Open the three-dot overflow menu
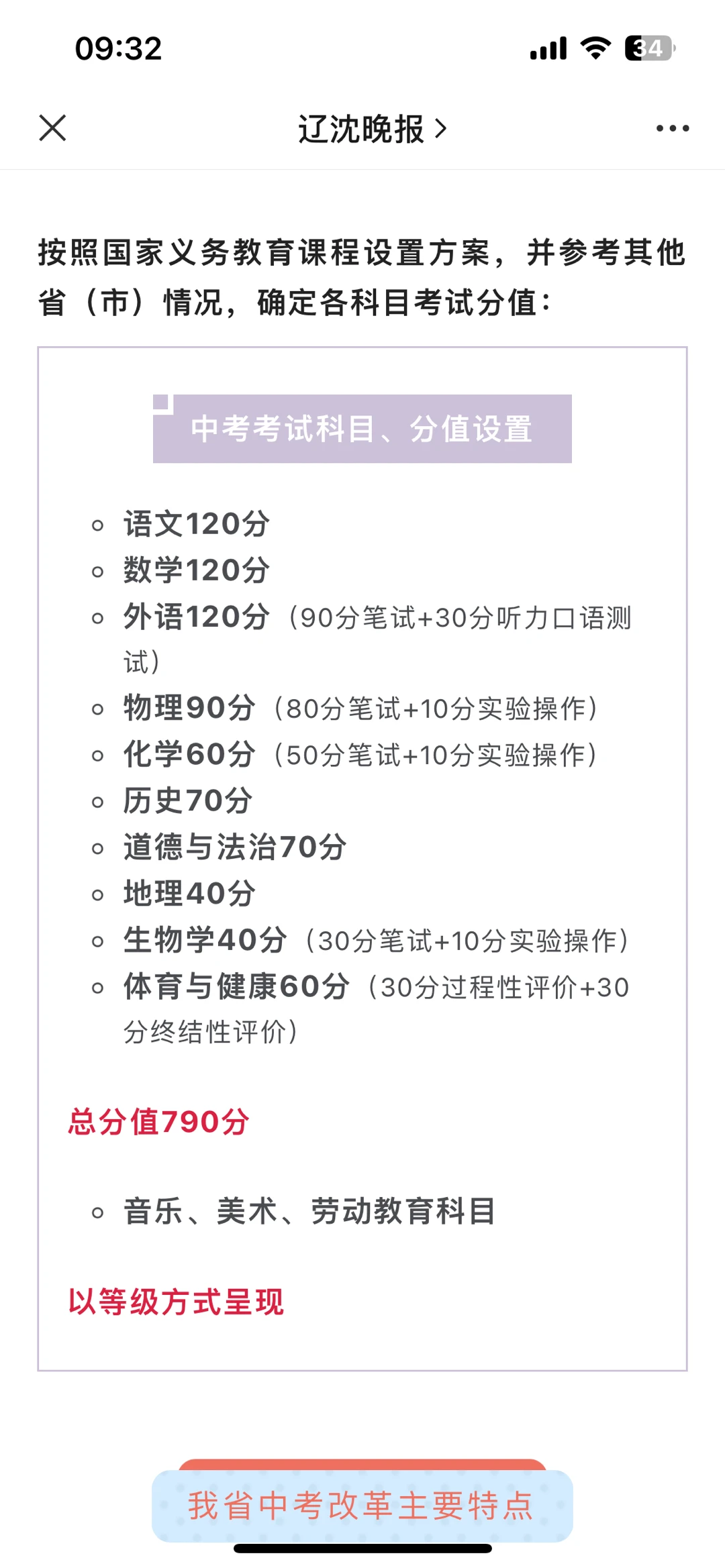 click(672, 128)
